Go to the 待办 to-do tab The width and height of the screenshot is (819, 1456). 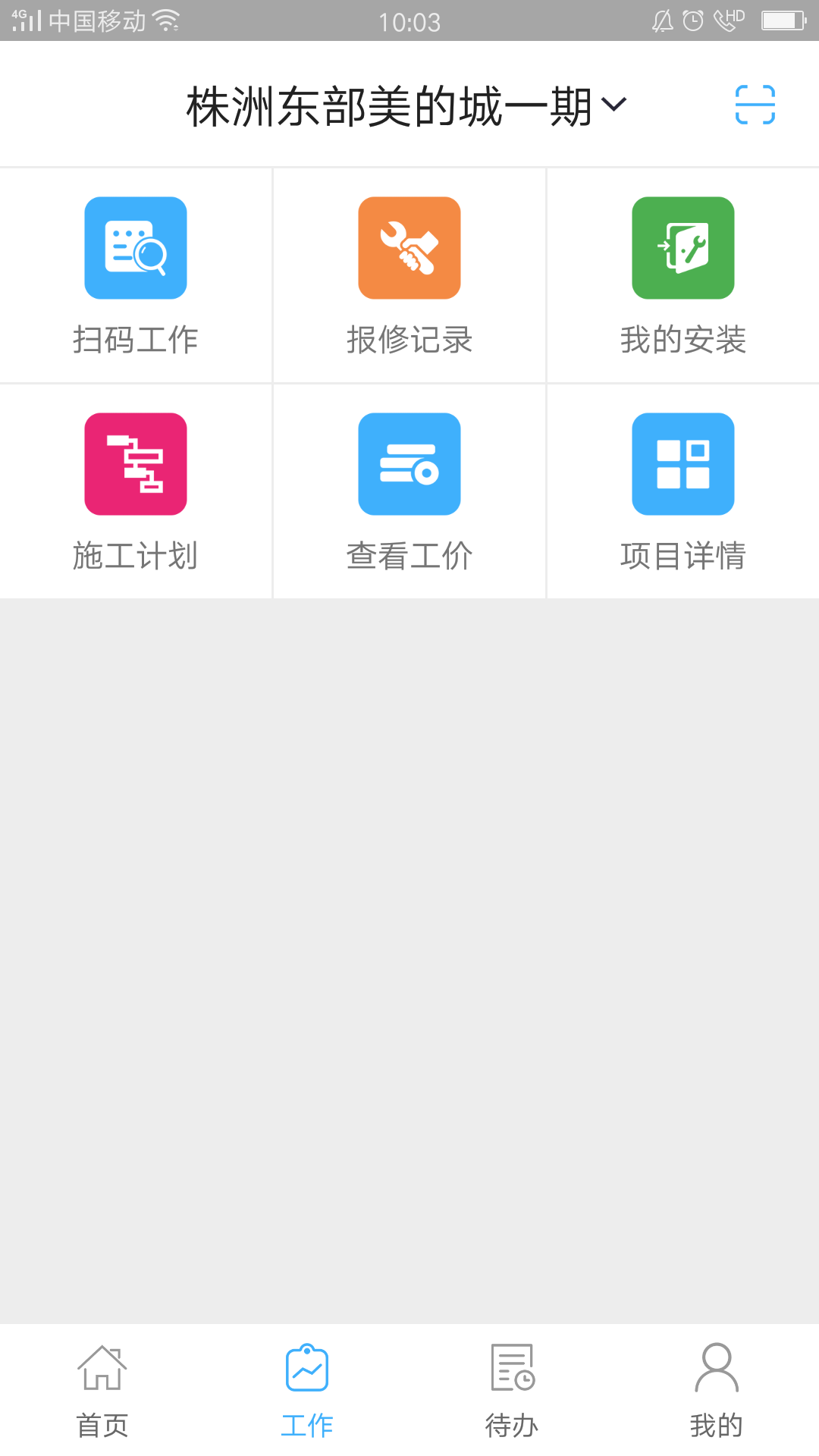click(512, 1389)
